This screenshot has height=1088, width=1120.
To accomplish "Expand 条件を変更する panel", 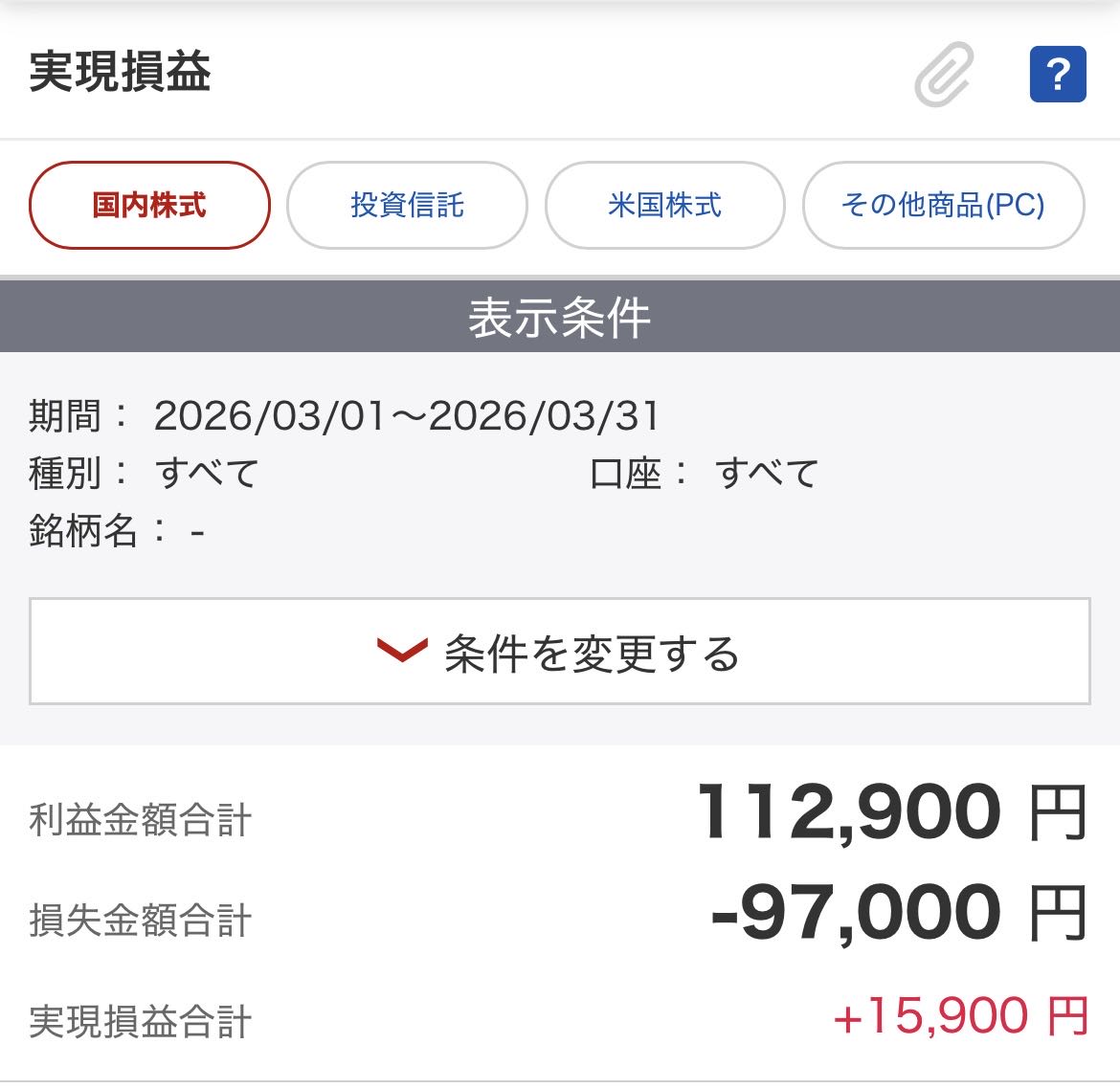I will pos(559,652).
